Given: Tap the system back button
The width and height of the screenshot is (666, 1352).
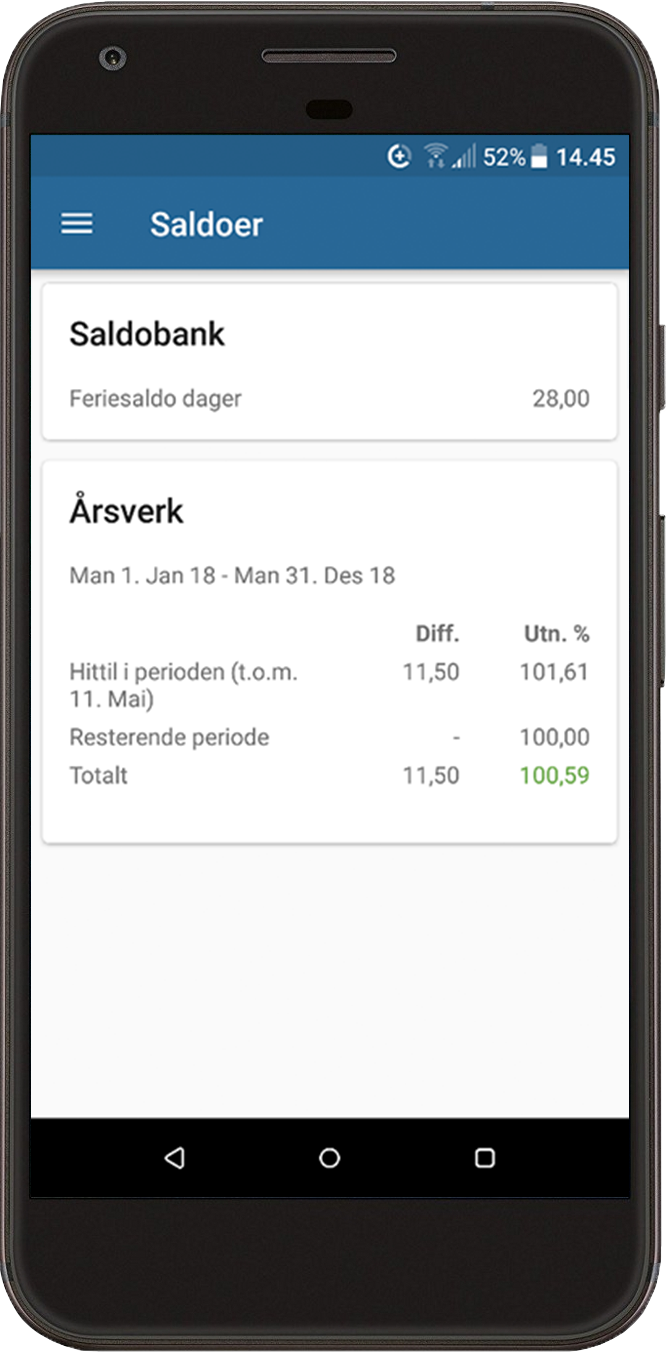Looking at the screenshot, I should click(x=175, y=1158).
